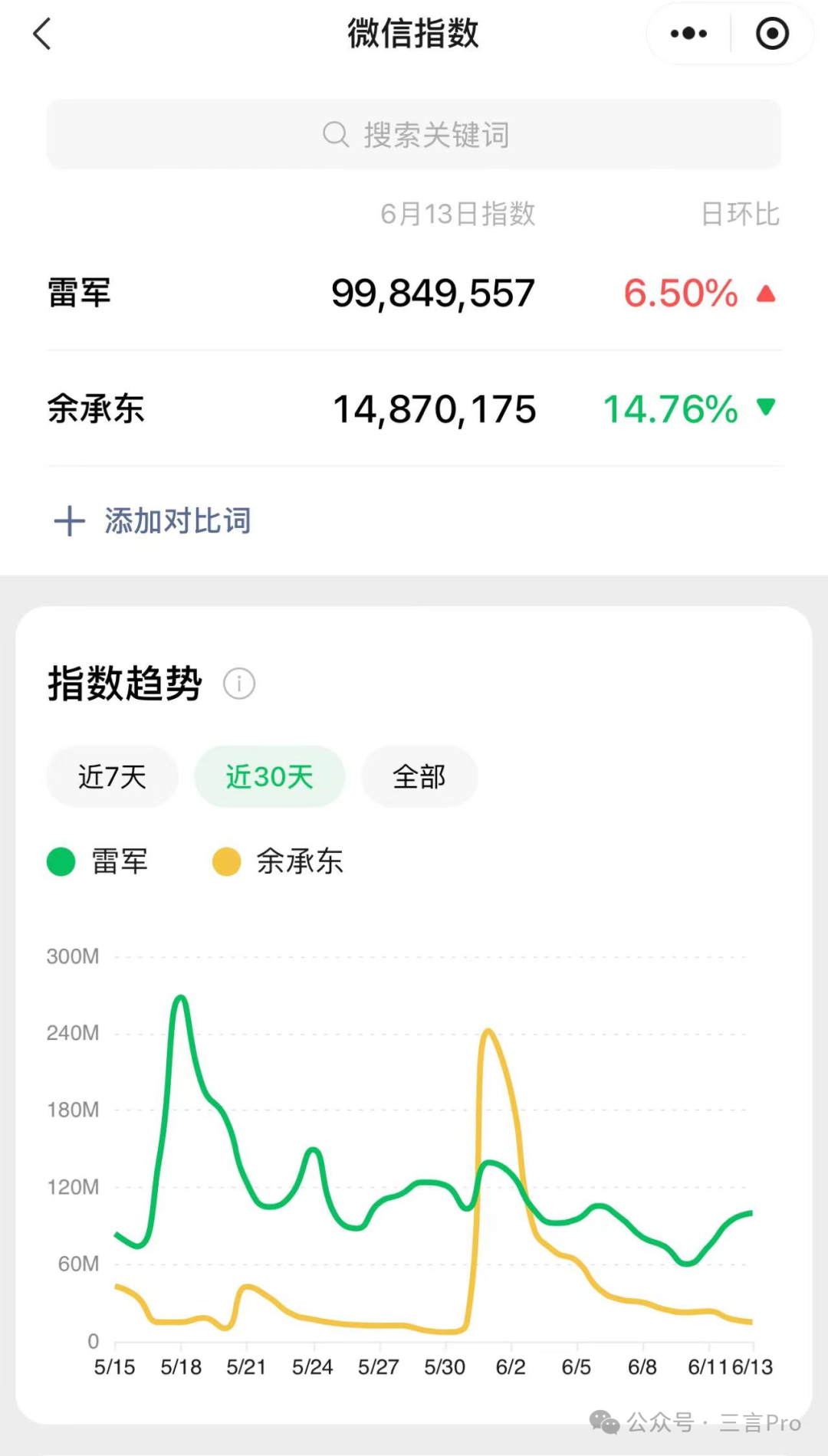This screenshot has height=1456, width=828.
Task: Open the mini program three-dot menu
Action: click(x=688, y=34)
